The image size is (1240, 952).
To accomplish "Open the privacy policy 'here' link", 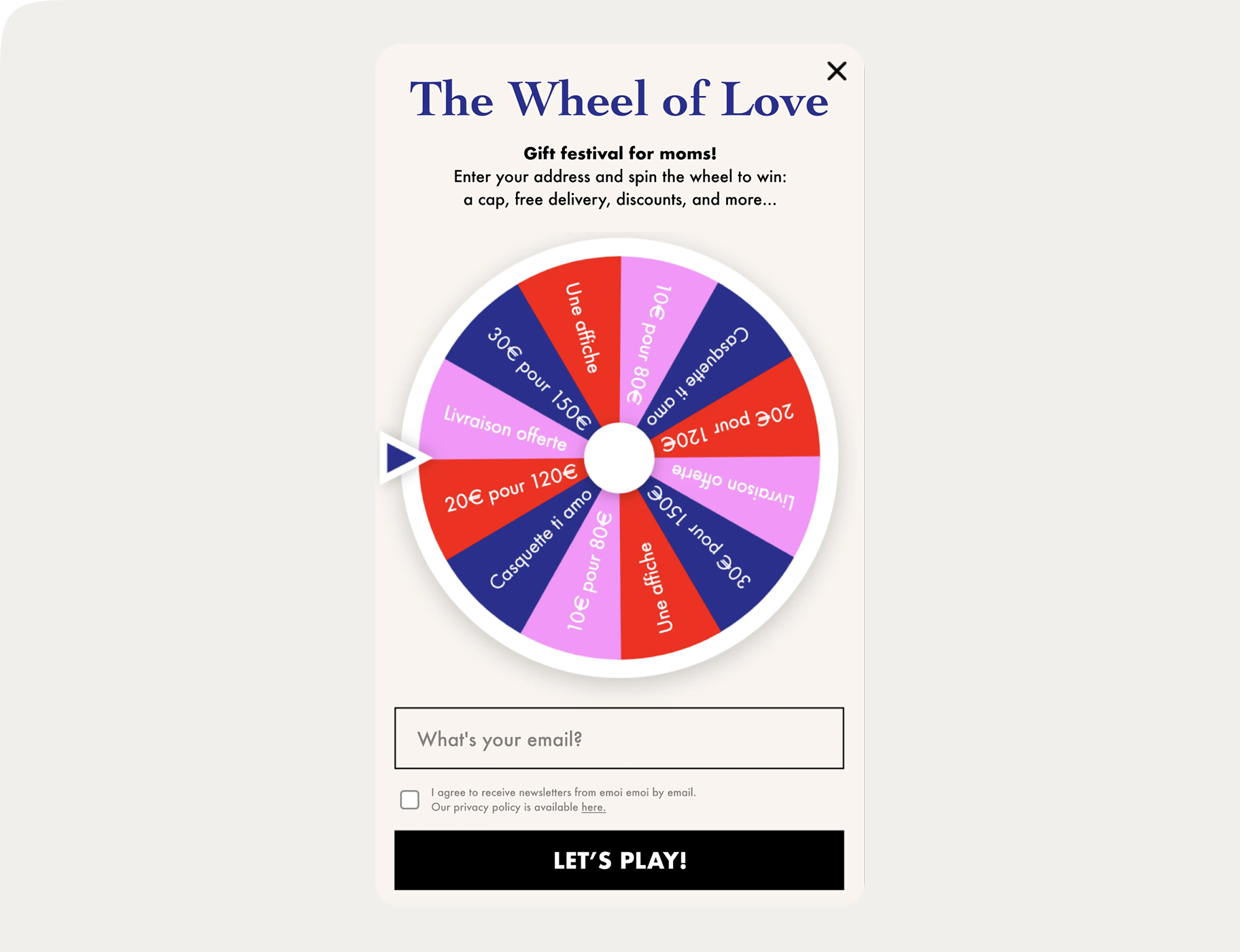I will pyautogui.click(x=593, y=807).
